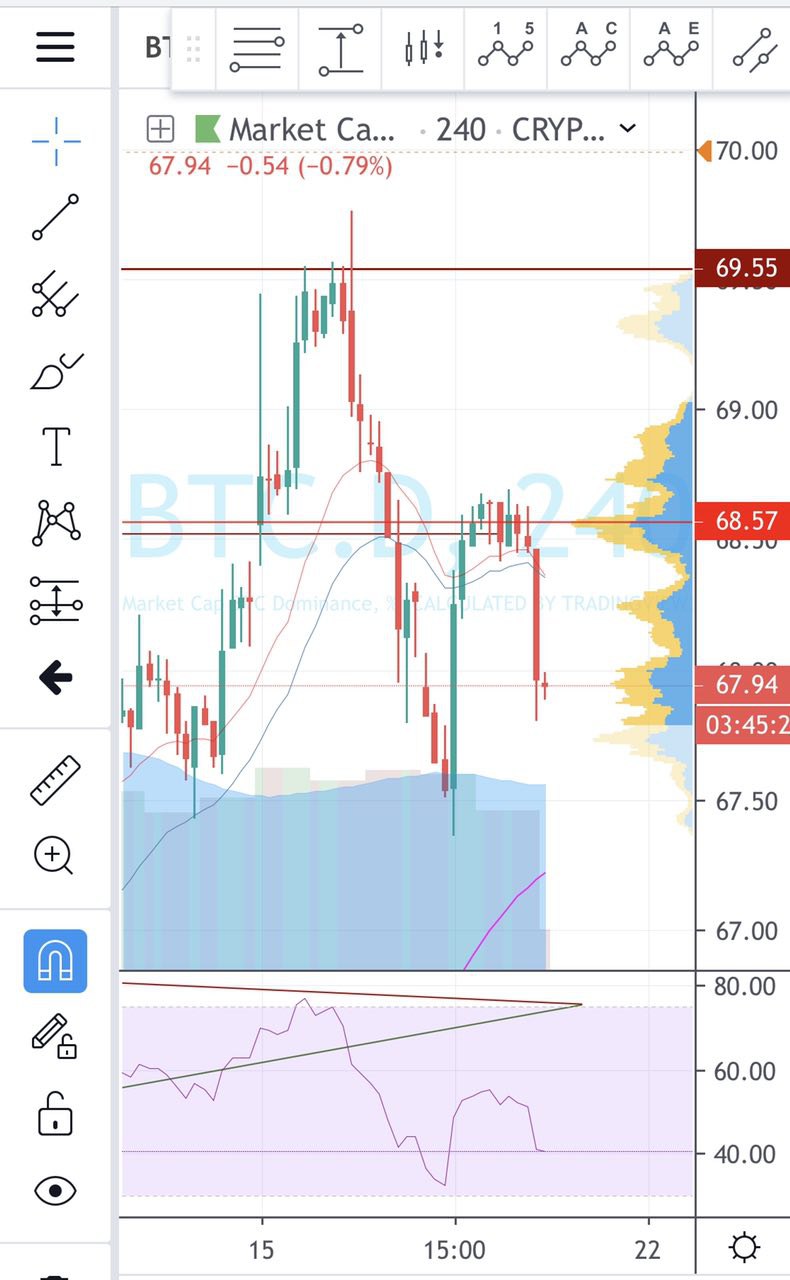This screenshot has width=790, height=1280.
Task: Open the pitchfork tool group
Action: pos(55,294)
